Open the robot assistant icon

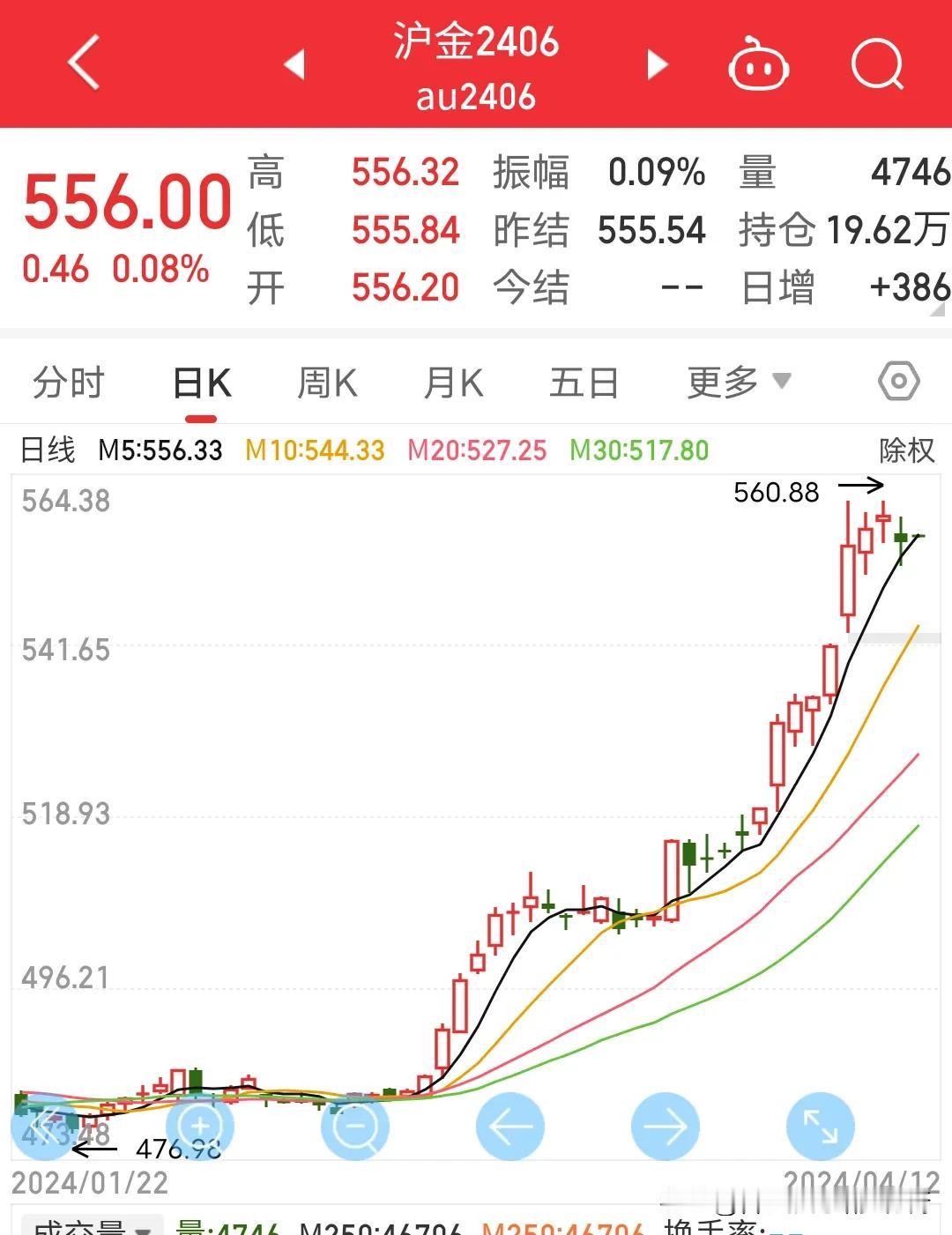tap(757, 64)
